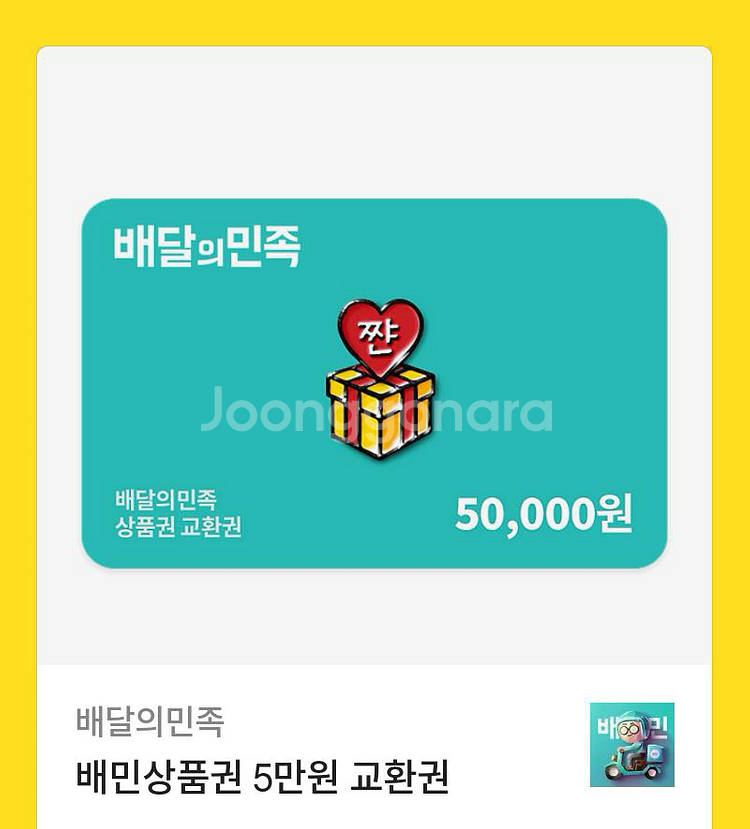Select the heart-shaped 짠 pin graphic
Viewport: 750px width, 829px height.
(381, 328)
